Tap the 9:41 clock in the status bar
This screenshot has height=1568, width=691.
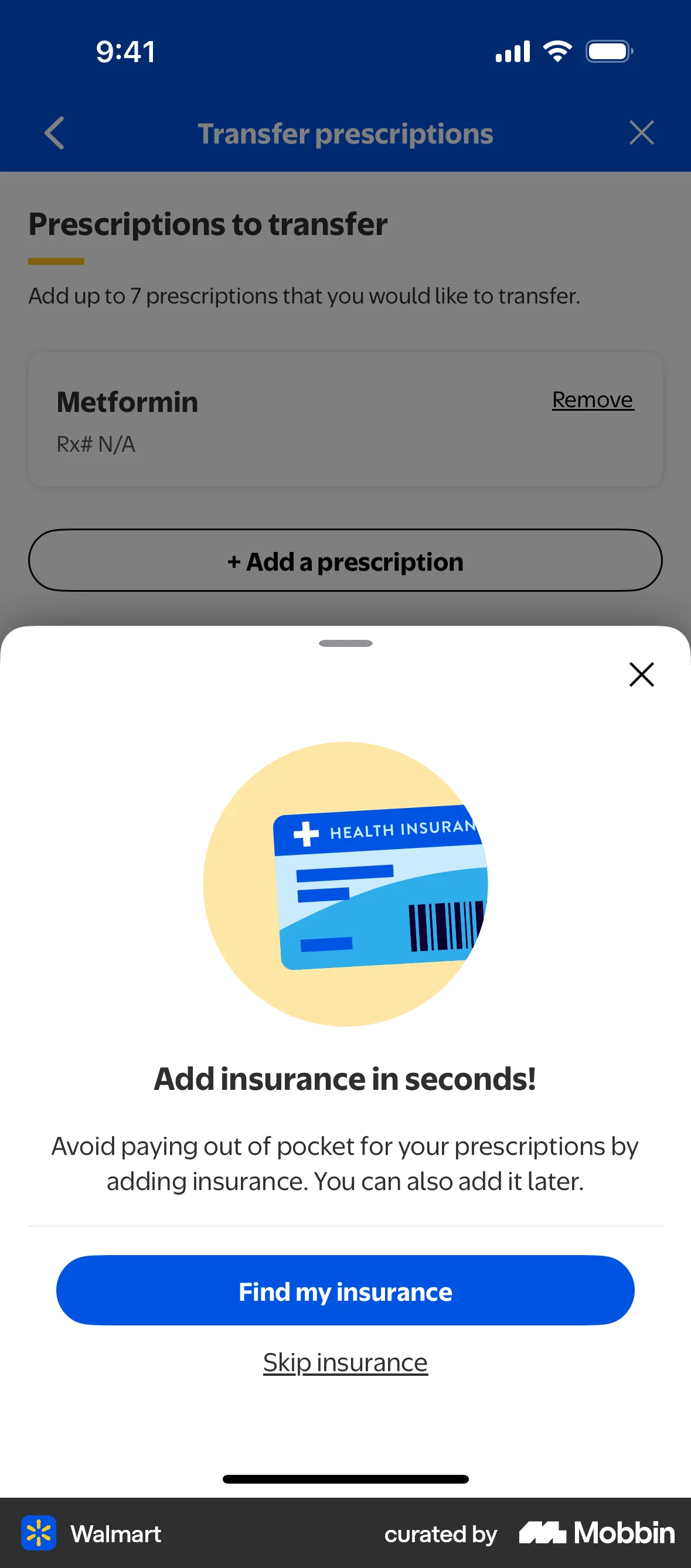pos(125,52)
